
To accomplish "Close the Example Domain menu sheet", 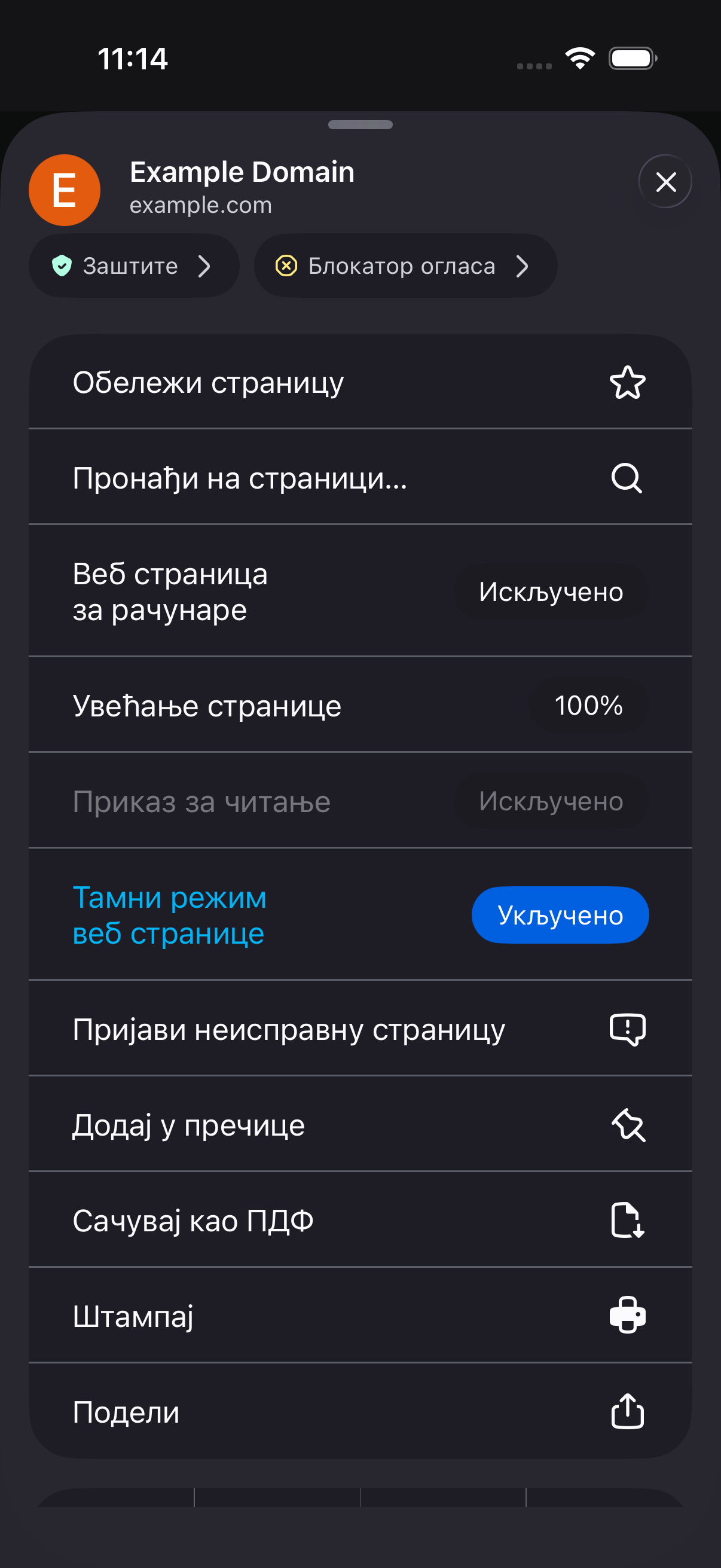I will (665, 181).
